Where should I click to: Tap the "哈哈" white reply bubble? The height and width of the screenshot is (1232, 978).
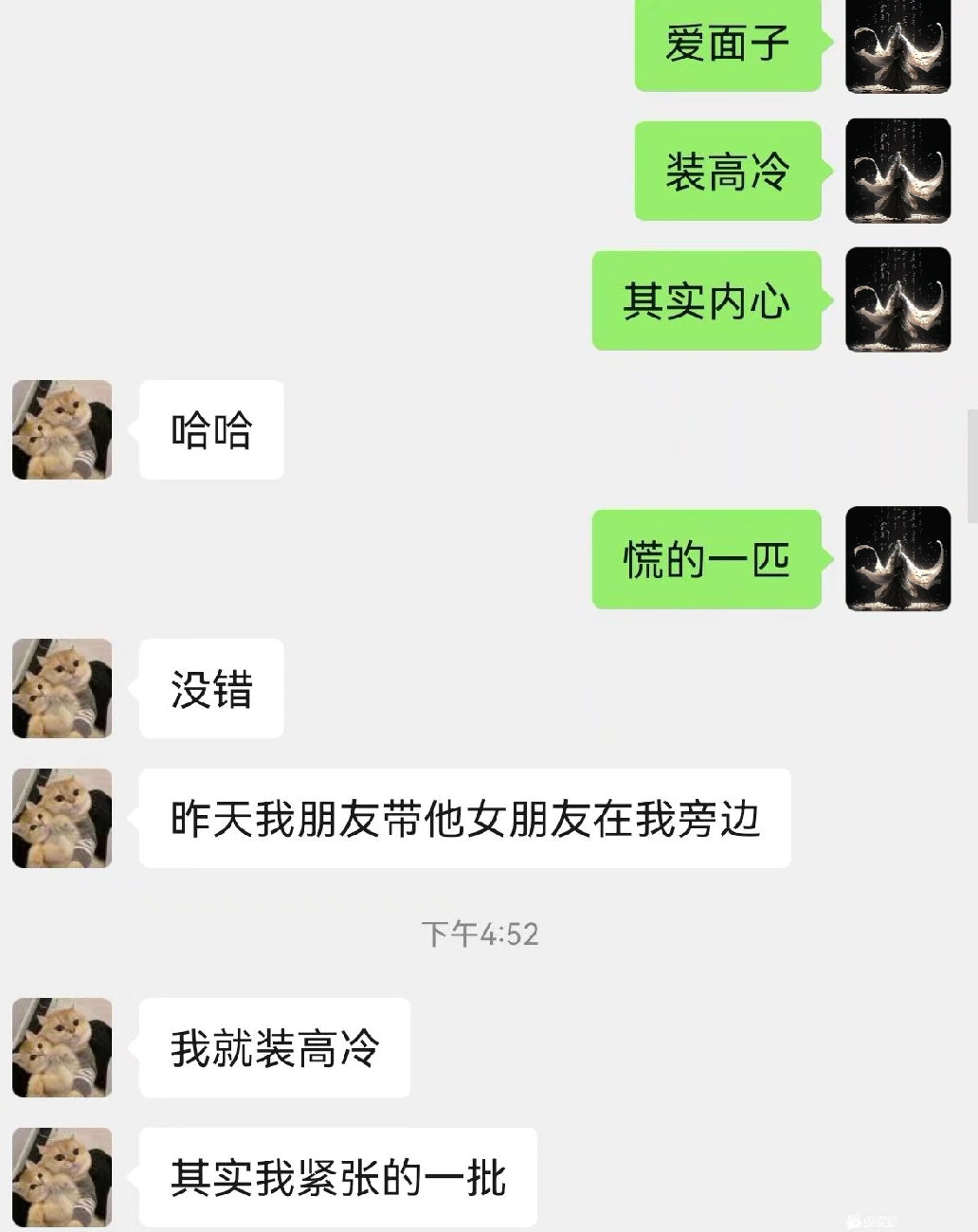(210, 429)
